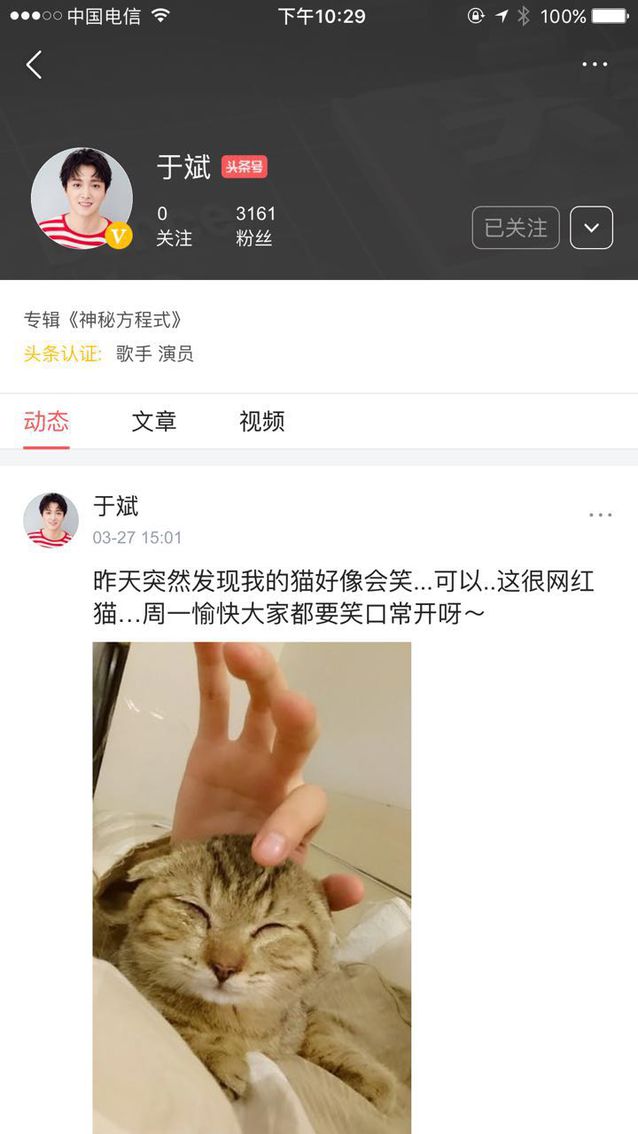The width and height of the screenshot is (638, 1134).
Task: Switch to the 视频 tab
Action: 262,421
